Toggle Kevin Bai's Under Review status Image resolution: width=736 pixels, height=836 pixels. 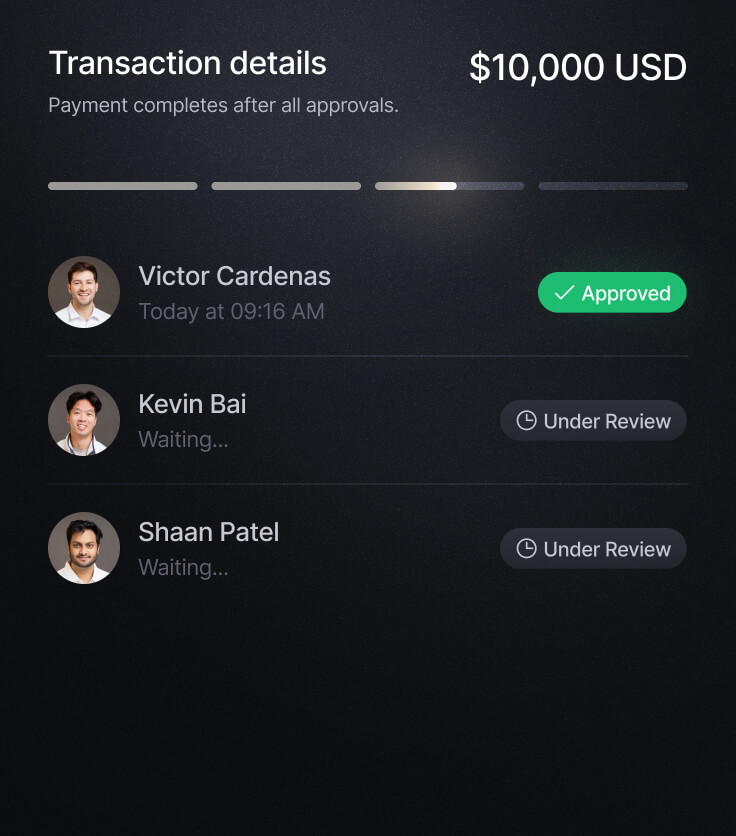[x=593, y=420]
